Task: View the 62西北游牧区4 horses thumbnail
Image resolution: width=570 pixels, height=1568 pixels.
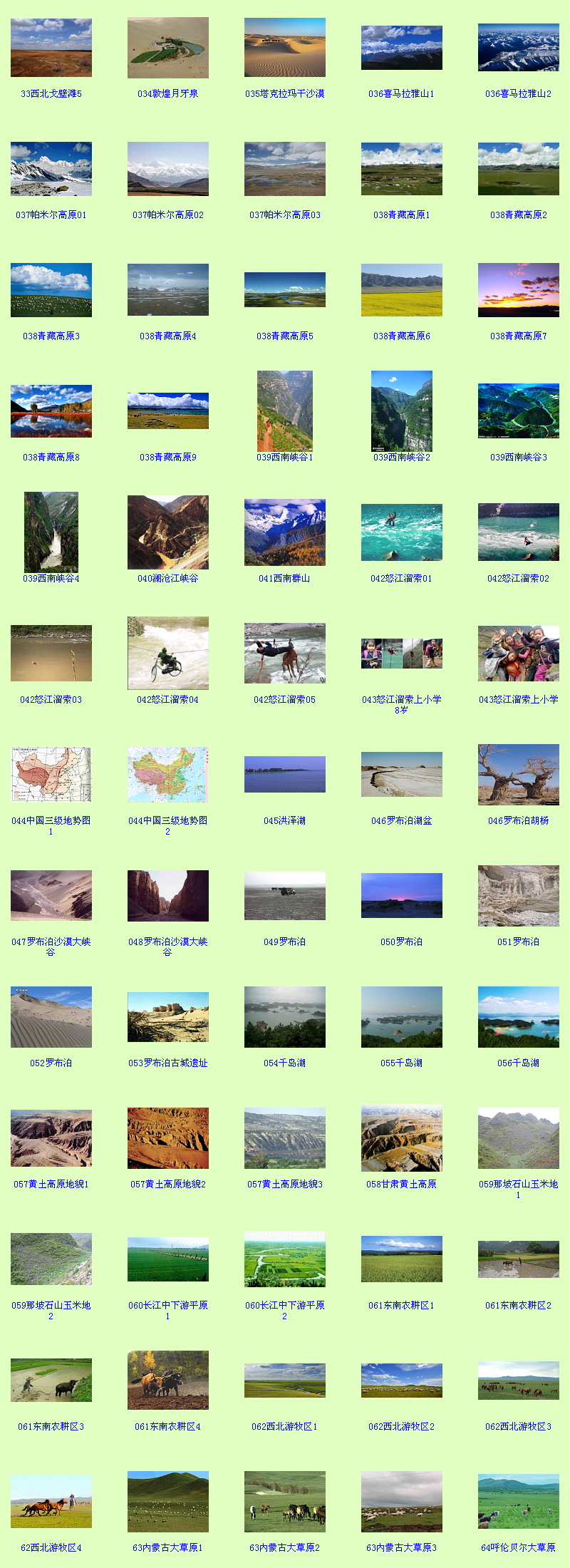Action: click(51, 1501)
